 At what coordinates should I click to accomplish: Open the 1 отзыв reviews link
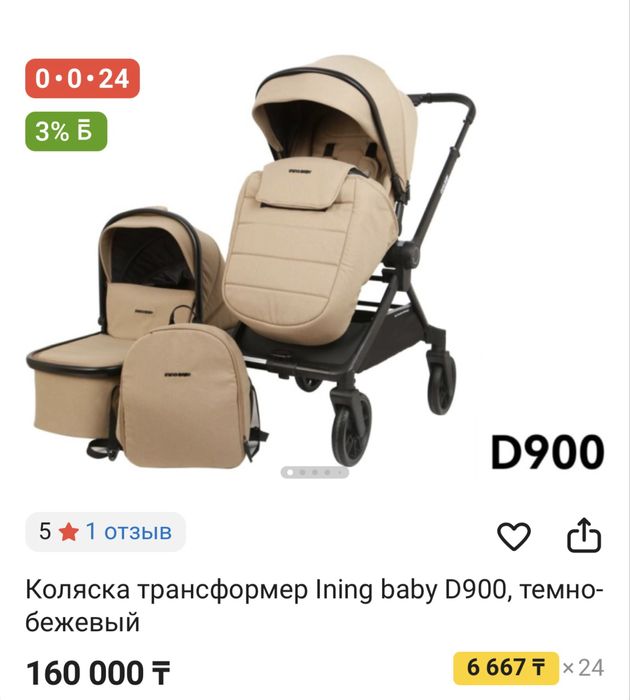pos(128,532)
